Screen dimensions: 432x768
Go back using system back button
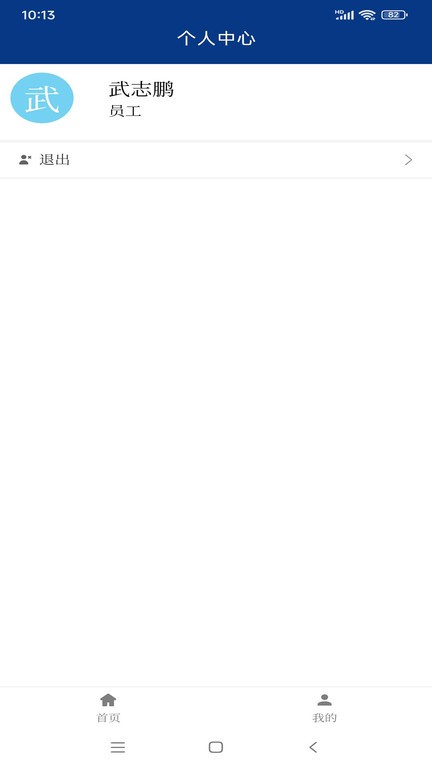(x=313, y=747)
